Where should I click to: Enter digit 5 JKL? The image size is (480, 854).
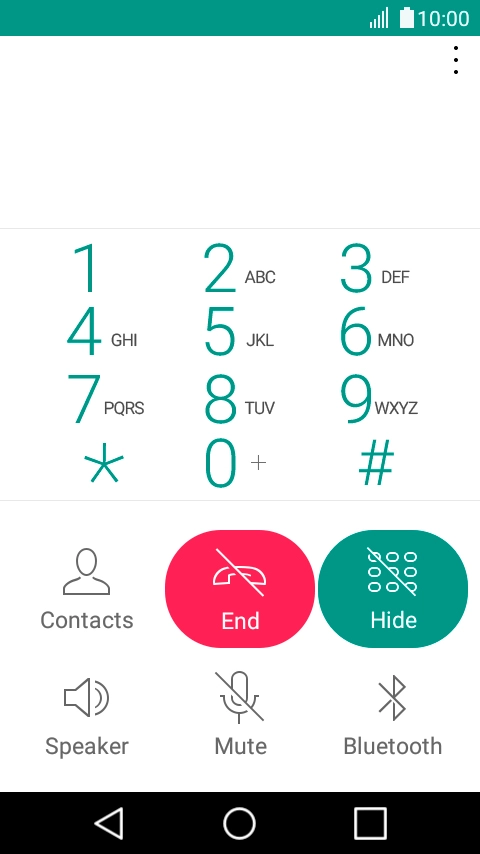[x=240, y=331]
